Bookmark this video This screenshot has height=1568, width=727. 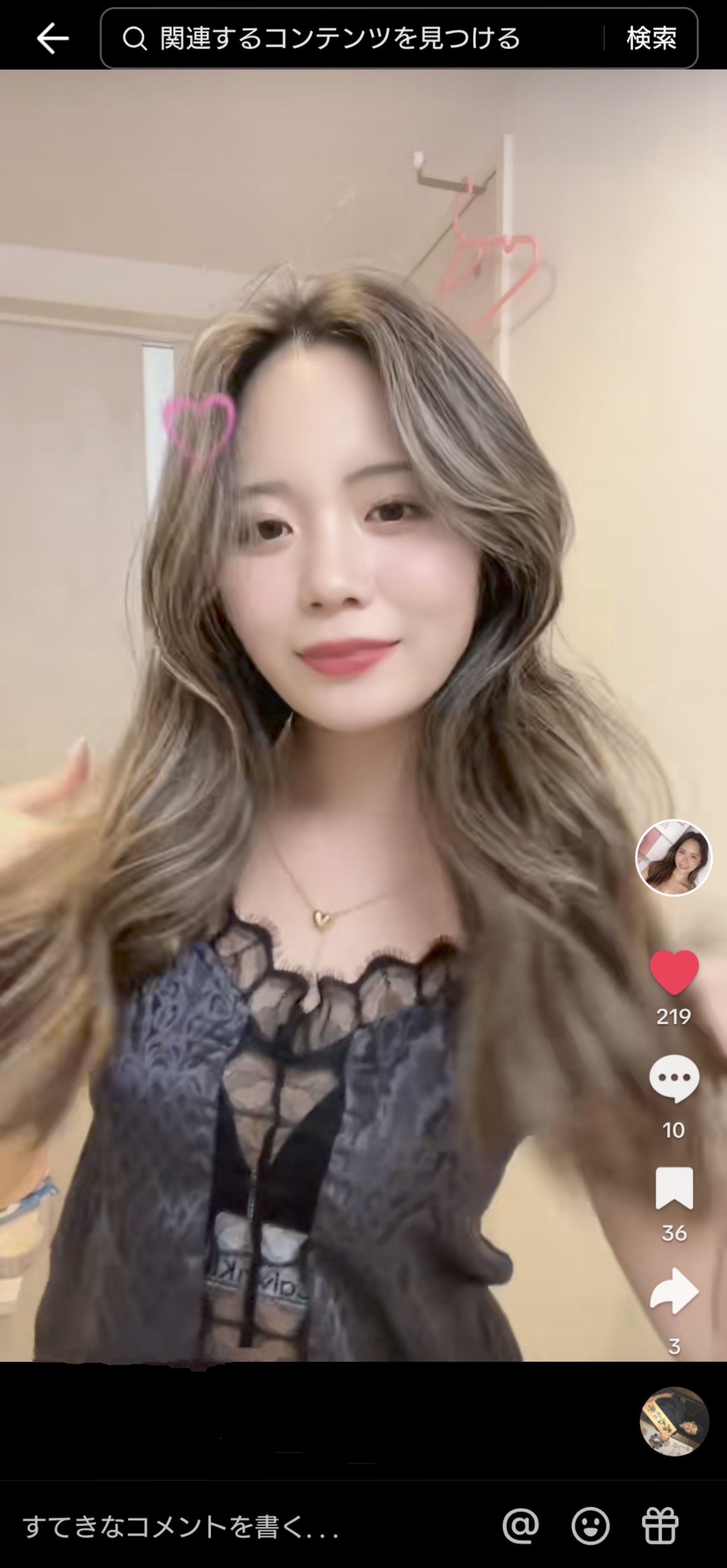click(674, 1188)
